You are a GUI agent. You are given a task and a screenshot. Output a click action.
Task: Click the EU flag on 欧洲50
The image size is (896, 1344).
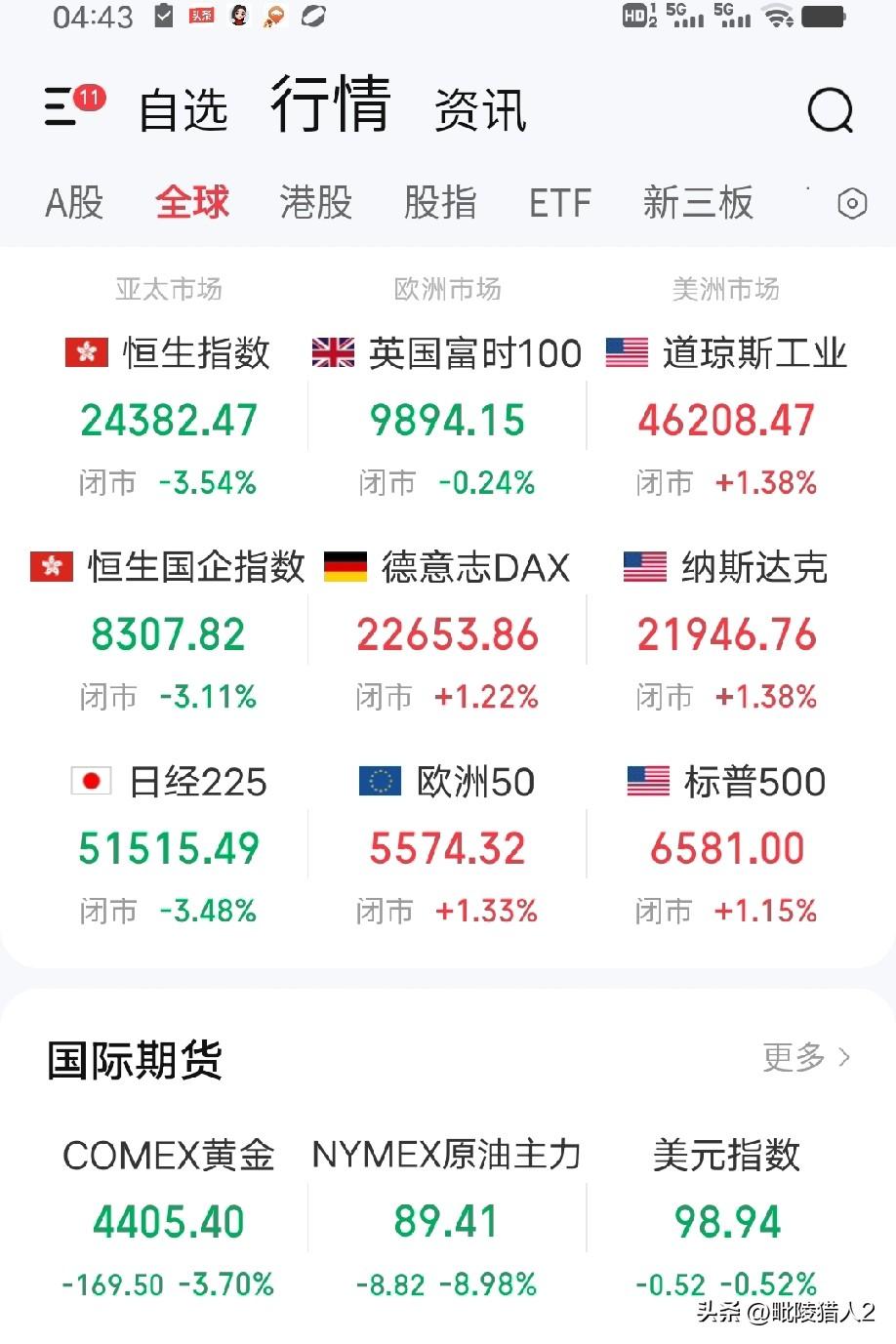(381, 781)
